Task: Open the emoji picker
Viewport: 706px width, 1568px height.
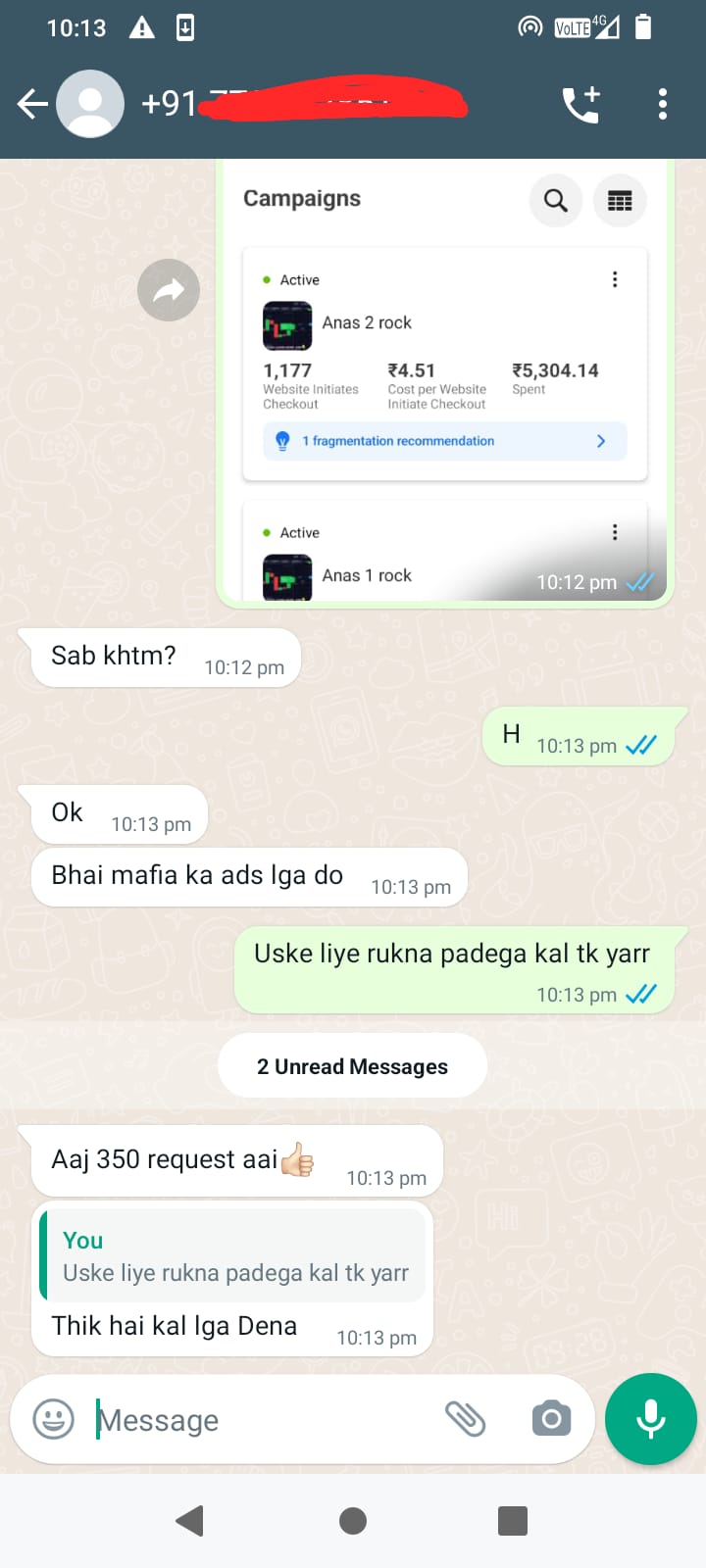Action: click(x=54, y=1419)
